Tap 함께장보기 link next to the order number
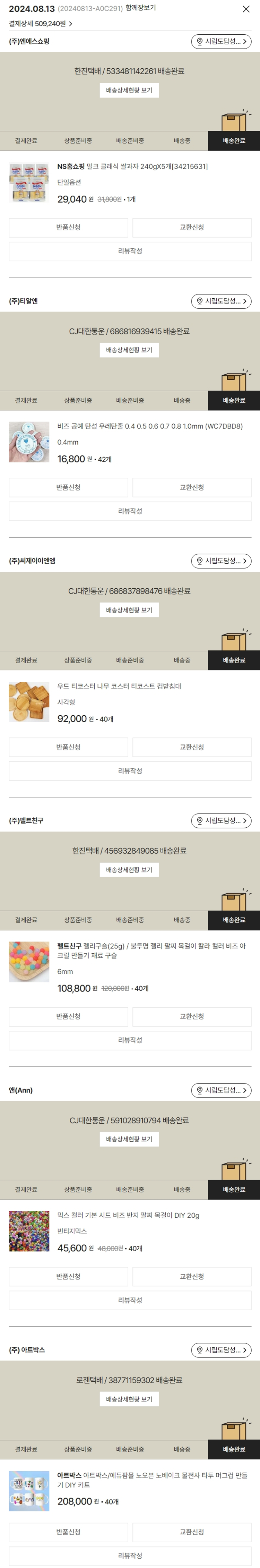The image size is (260, 1568). 141,8
